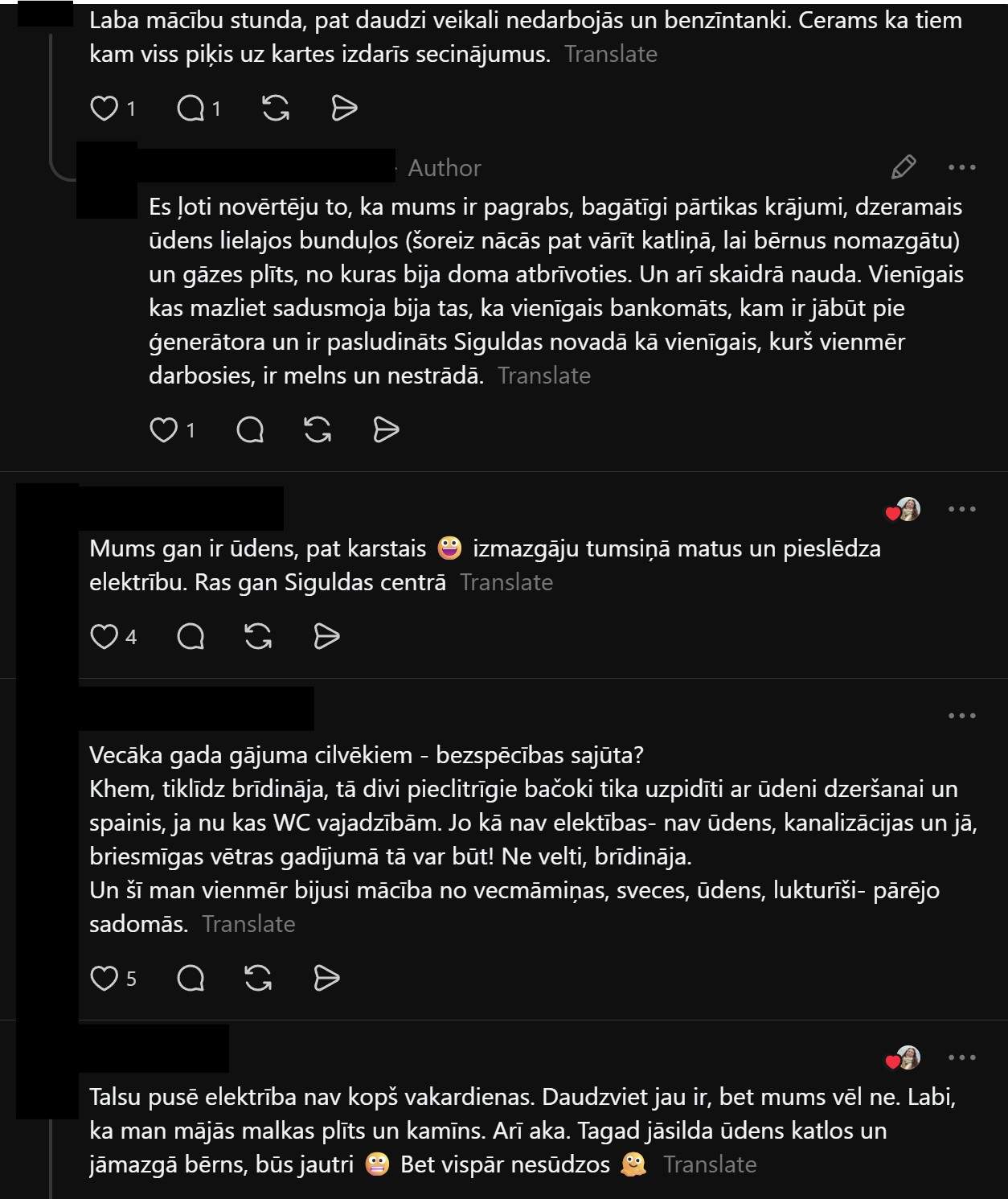The height and width of the screenshot is (1199, 1008).
Task: Like the comment starting 'Laba mācību stunda'
Action: pyautogui.click(x=104, y=108)
